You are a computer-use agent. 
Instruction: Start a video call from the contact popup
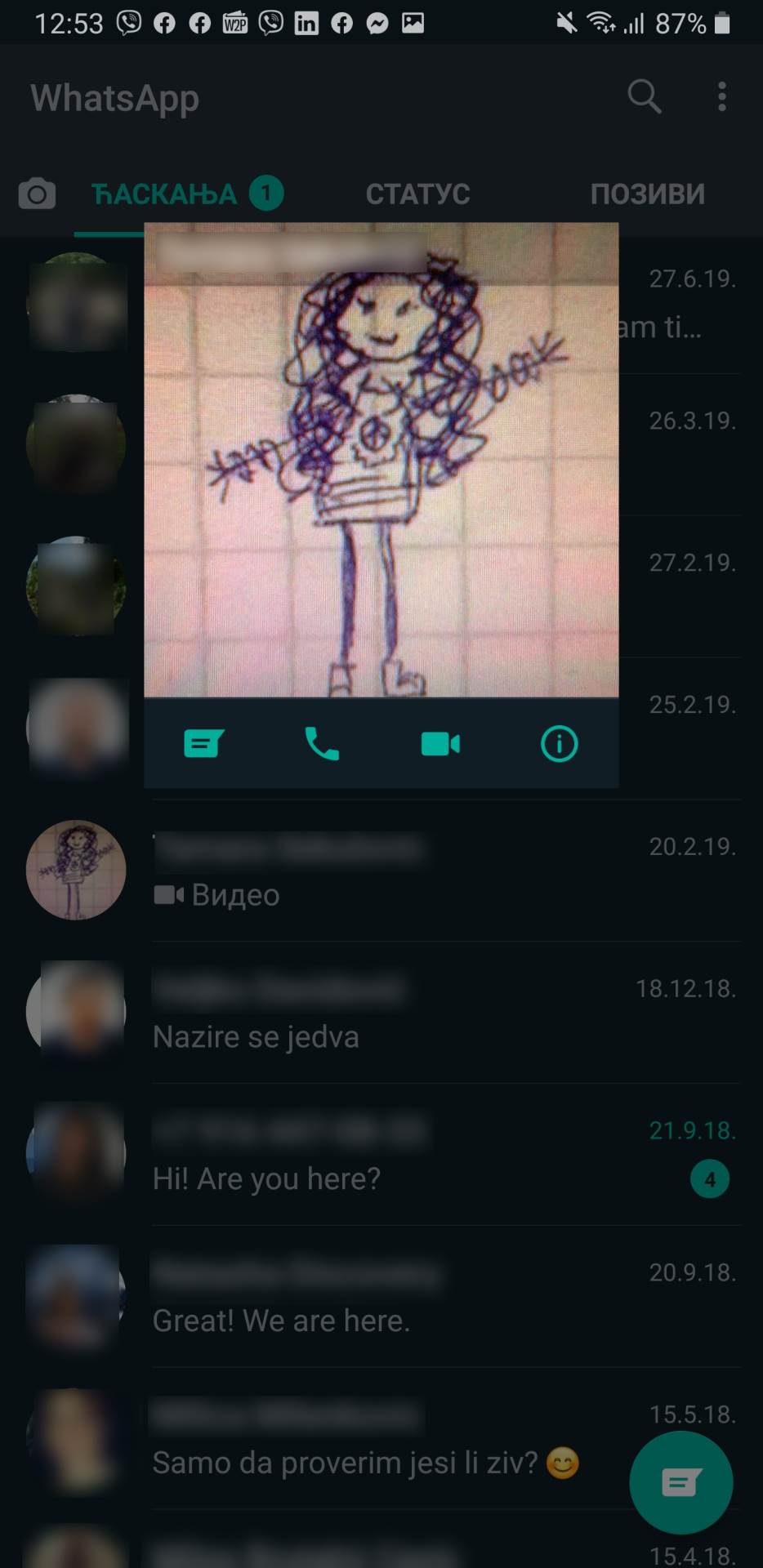coord(440,744)
